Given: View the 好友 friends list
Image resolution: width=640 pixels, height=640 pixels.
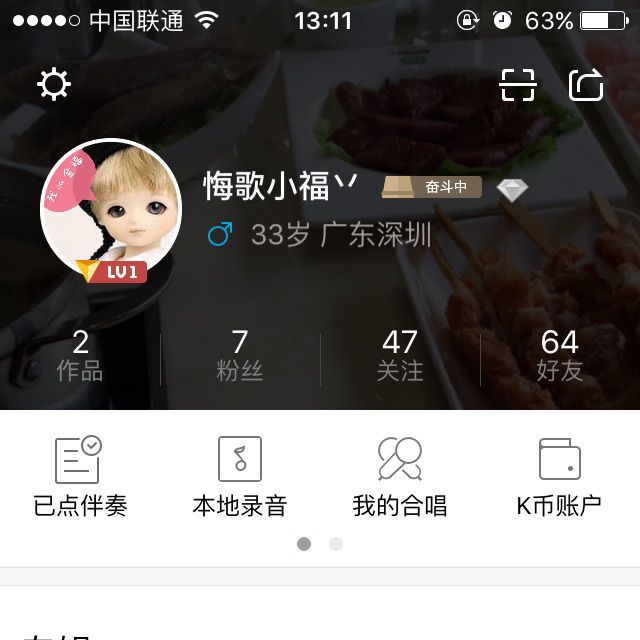Looking at the screenshot, I should (560, 356).
